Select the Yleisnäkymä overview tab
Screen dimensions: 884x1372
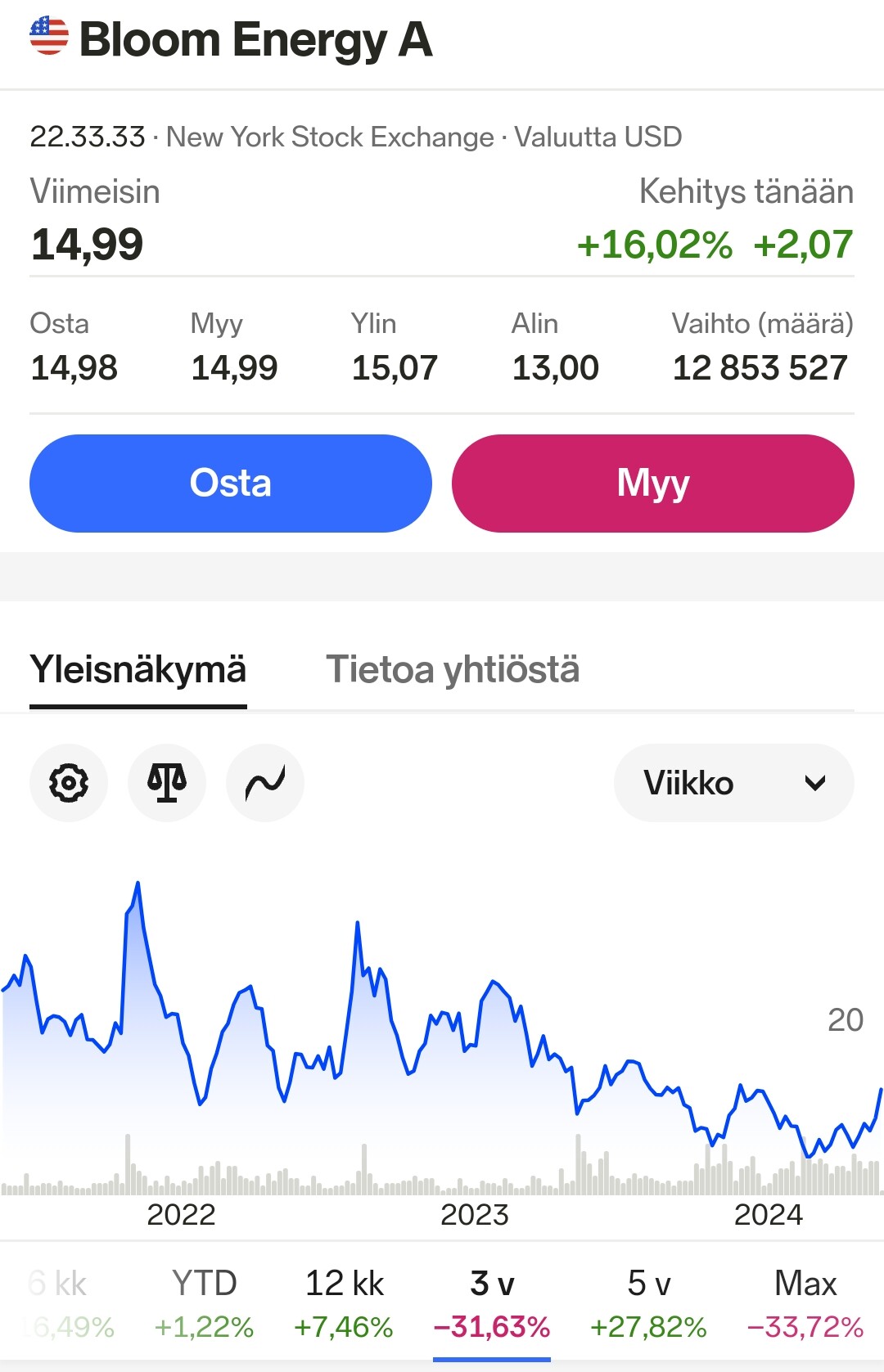tap(138, 669)
